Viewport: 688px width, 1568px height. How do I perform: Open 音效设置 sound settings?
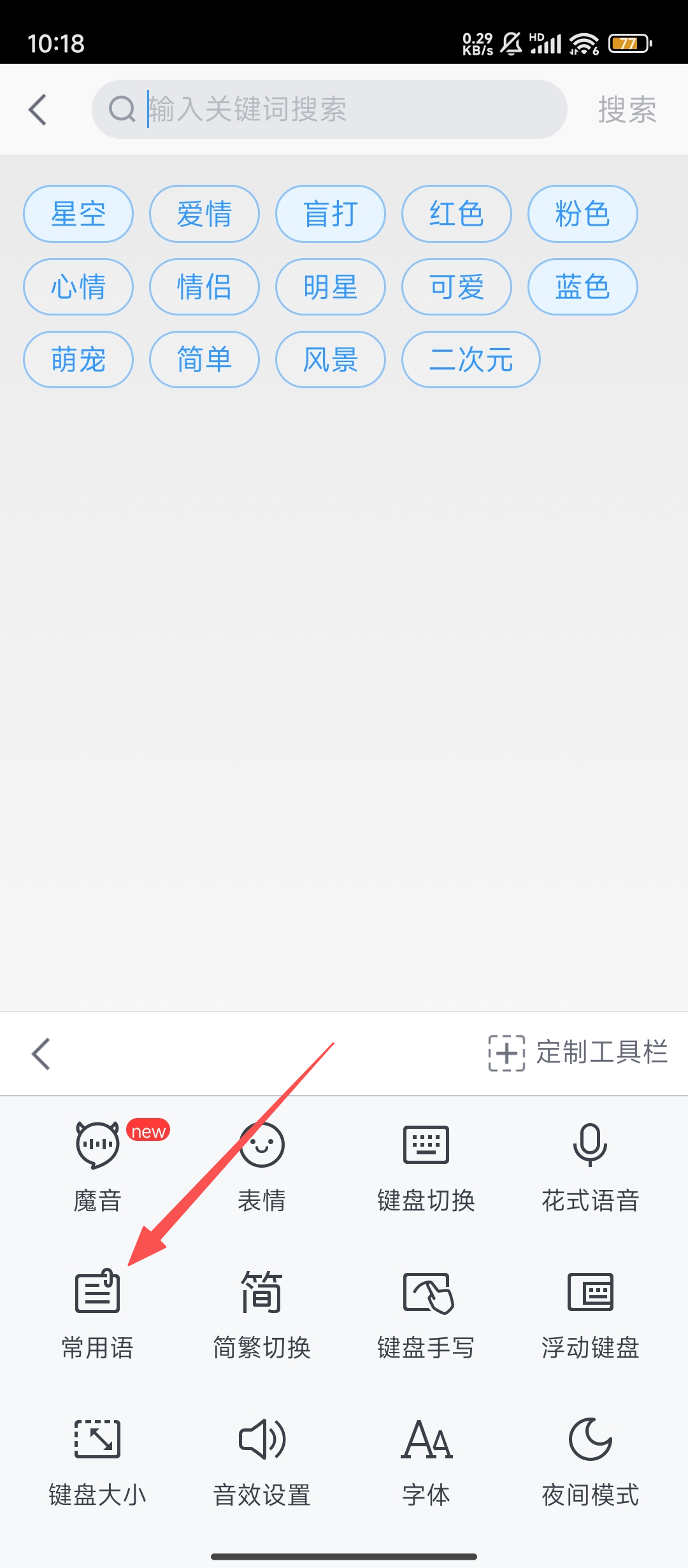(x=262, y=1461)
